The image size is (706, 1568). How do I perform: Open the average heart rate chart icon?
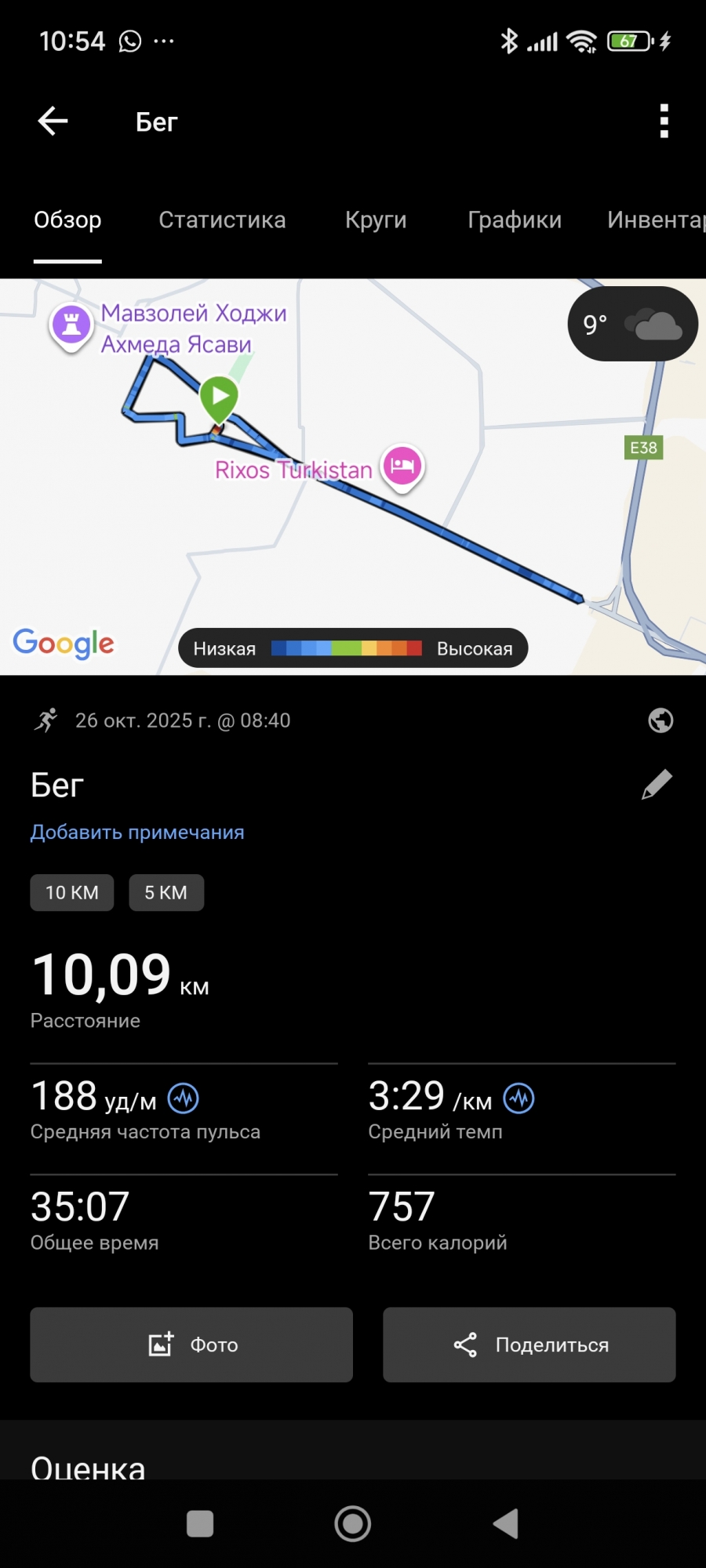point(184,1098)
